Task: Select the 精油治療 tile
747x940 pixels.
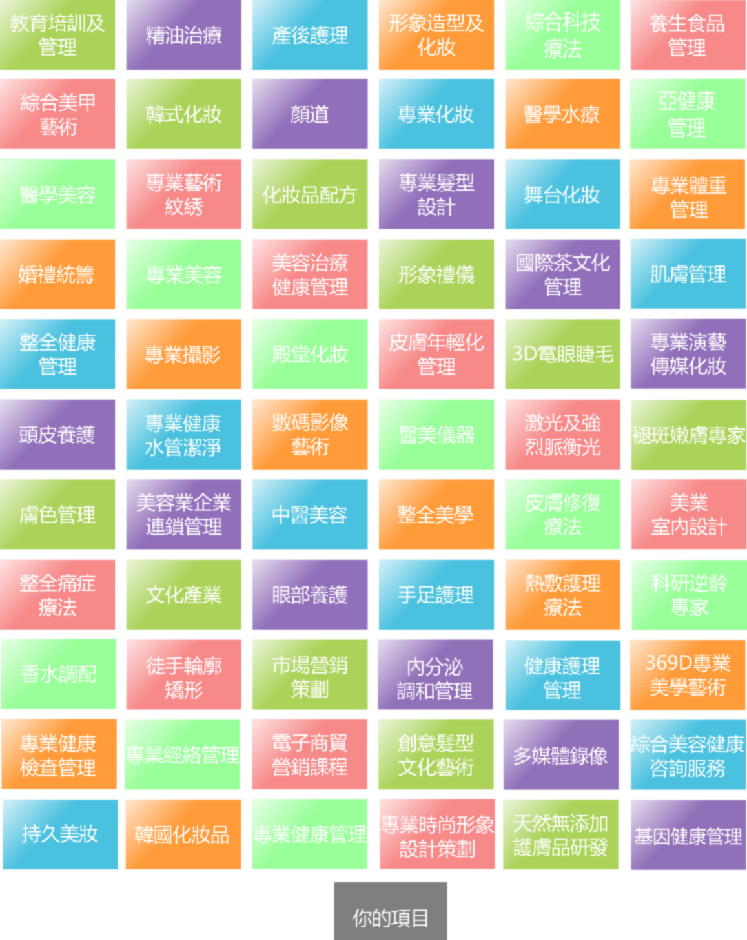Action: 184,35
